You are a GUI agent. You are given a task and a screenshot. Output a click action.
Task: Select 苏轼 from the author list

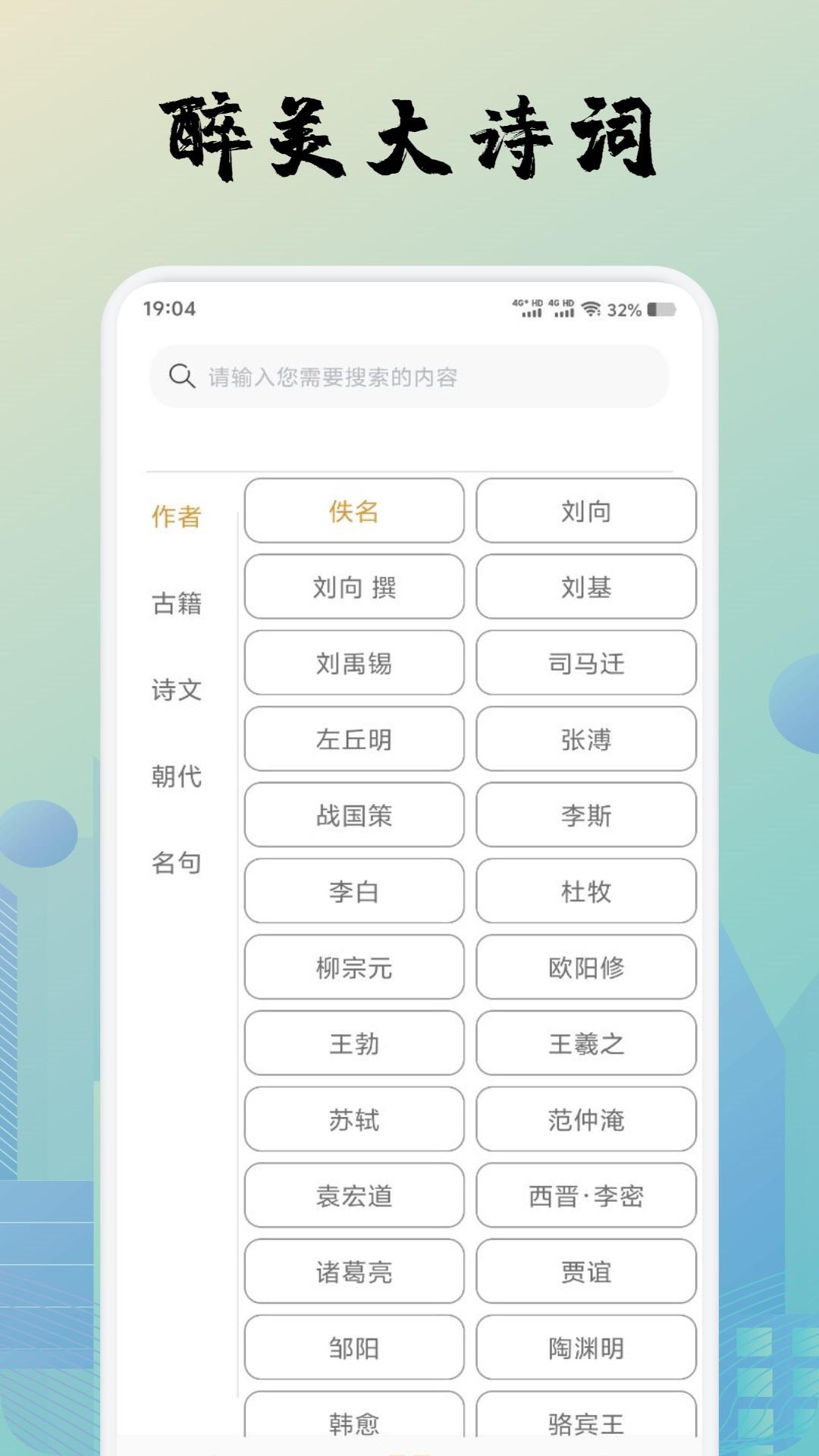tap(353, 1120)
